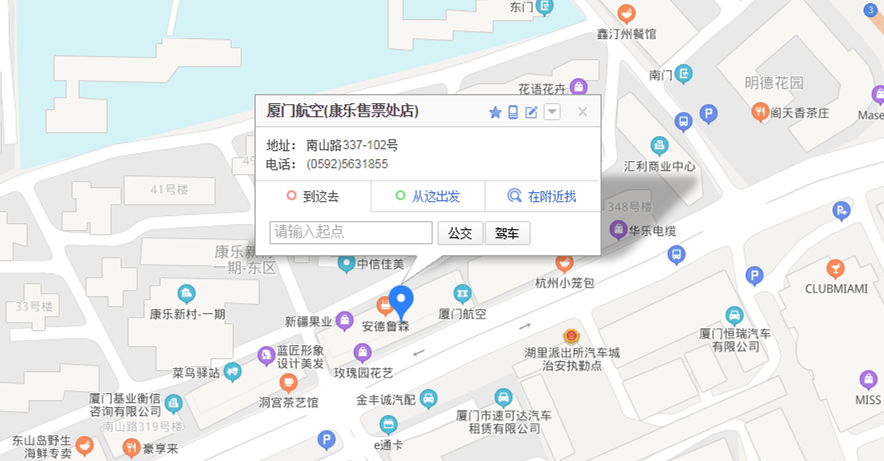Image resolution: width=884 pixels, height=461 pixels.
Task: Send this location to phone
Action: tap(513, 112)
